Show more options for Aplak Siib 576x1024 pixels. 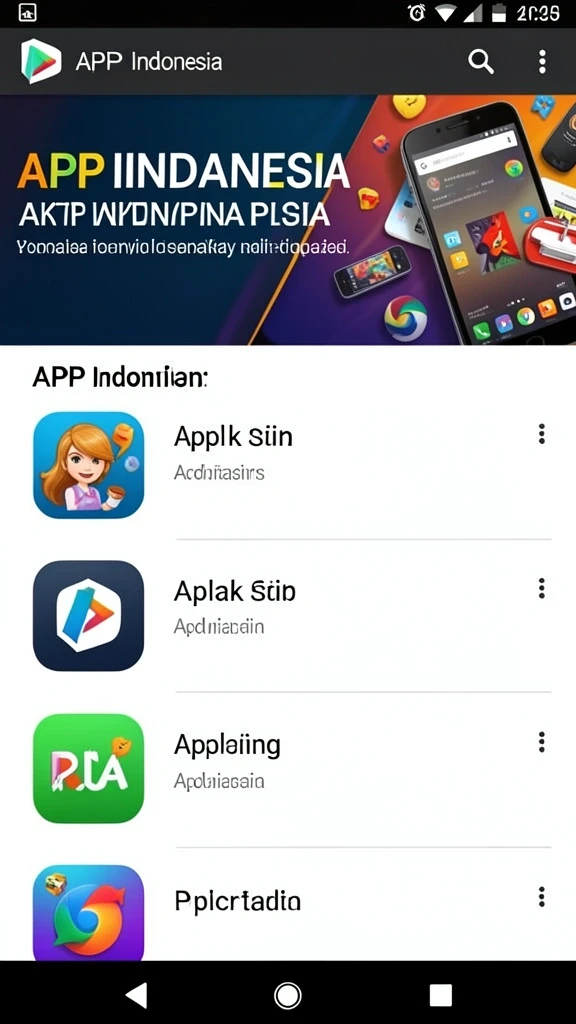pos(541,588)
